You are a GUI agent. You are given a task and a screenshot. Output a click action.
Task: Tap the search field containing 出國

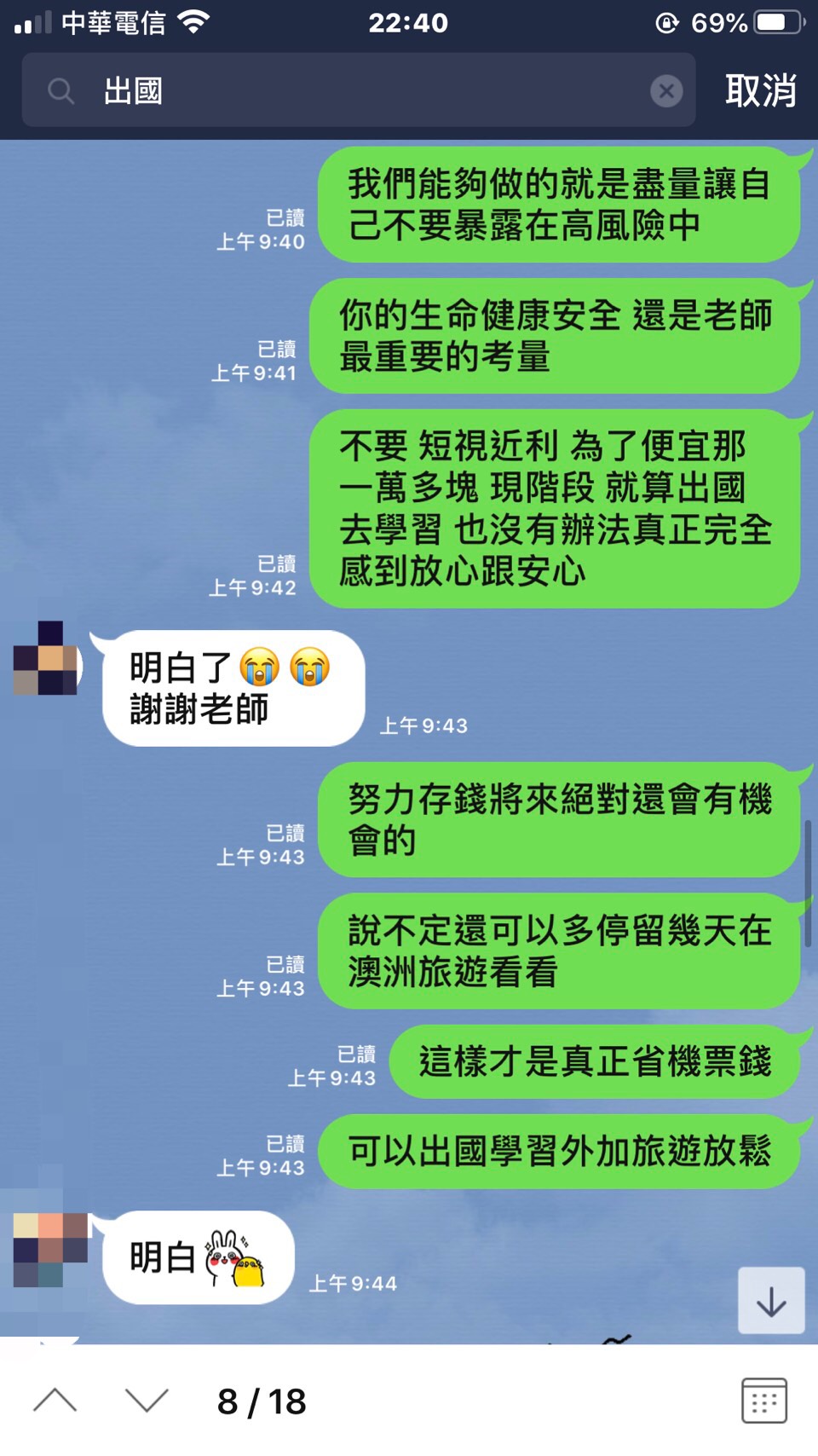pos(358,90)
